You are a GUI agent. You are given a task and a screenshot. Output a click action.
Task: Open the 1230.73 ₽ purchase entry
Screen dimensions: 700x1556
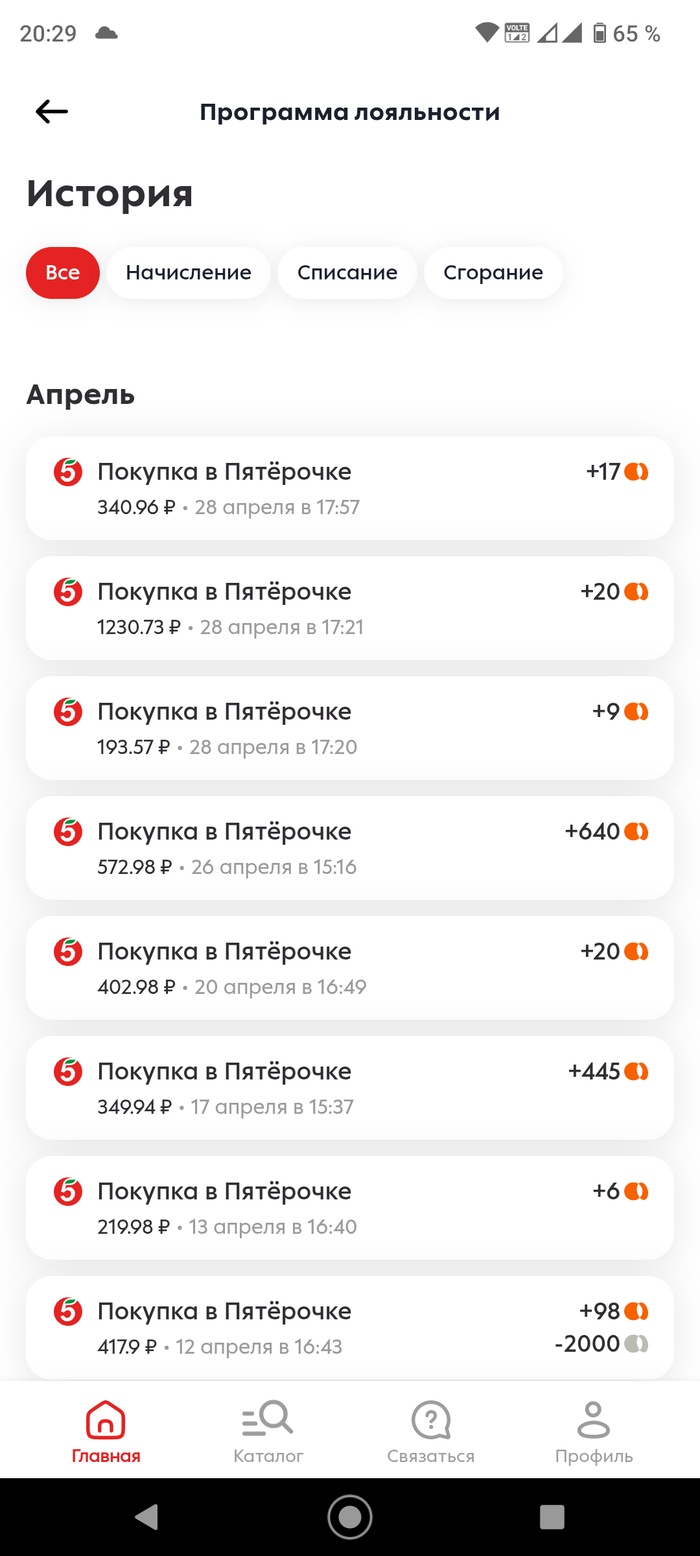pyautogui.click(x=350, y=608)
